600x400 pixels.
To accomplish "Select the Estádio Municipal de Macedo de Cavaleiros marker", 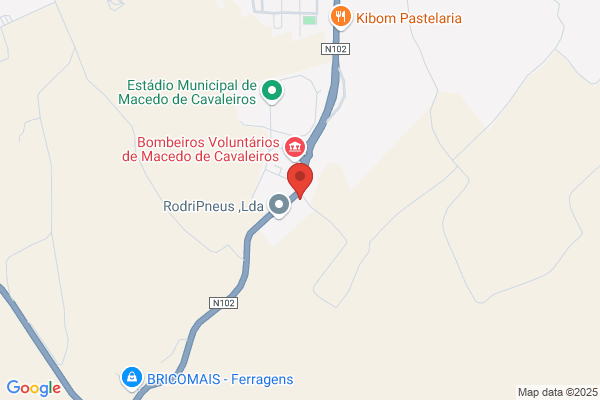I will click(272, 91).
